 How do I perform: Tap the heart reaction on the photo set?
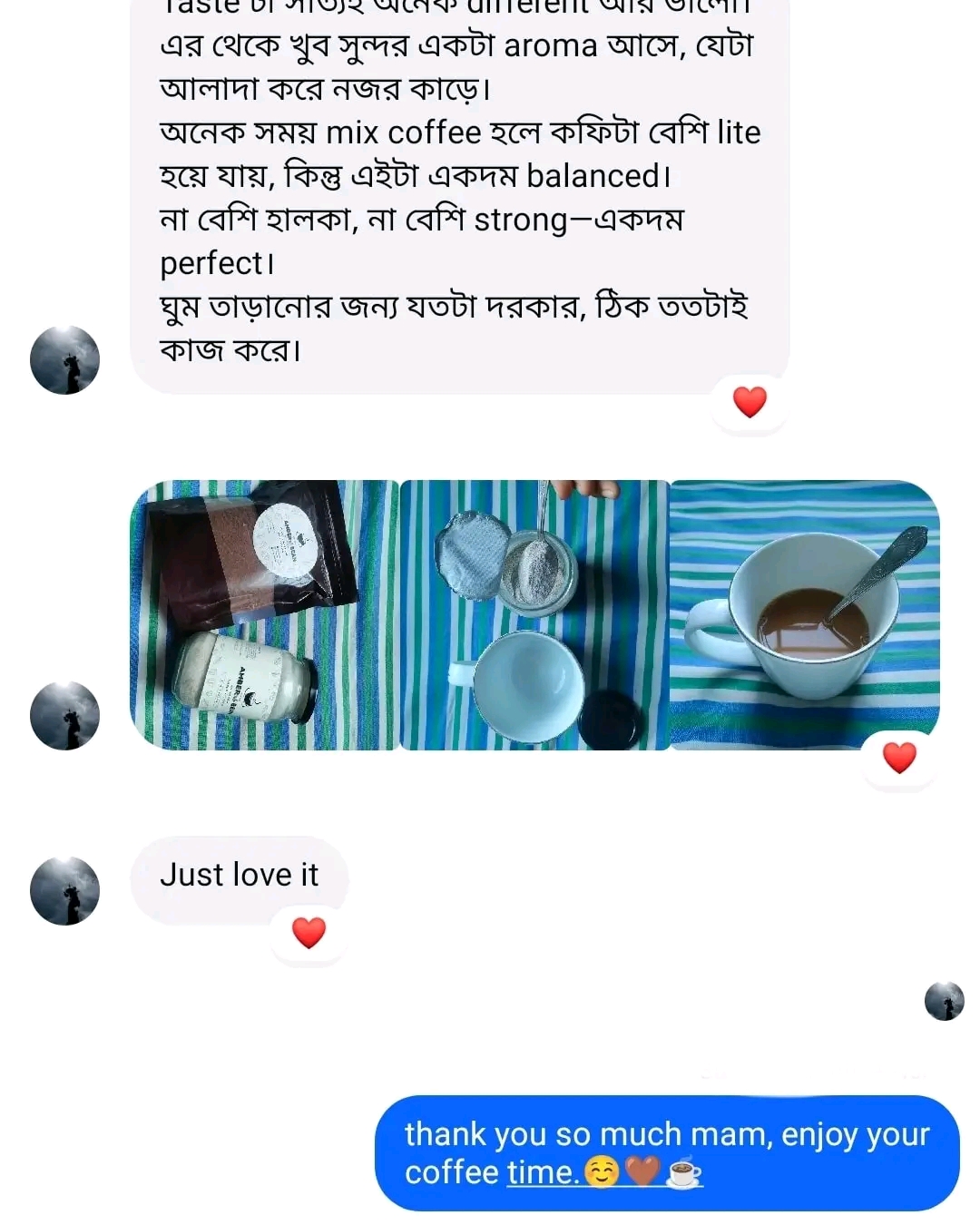coord(899,758)
